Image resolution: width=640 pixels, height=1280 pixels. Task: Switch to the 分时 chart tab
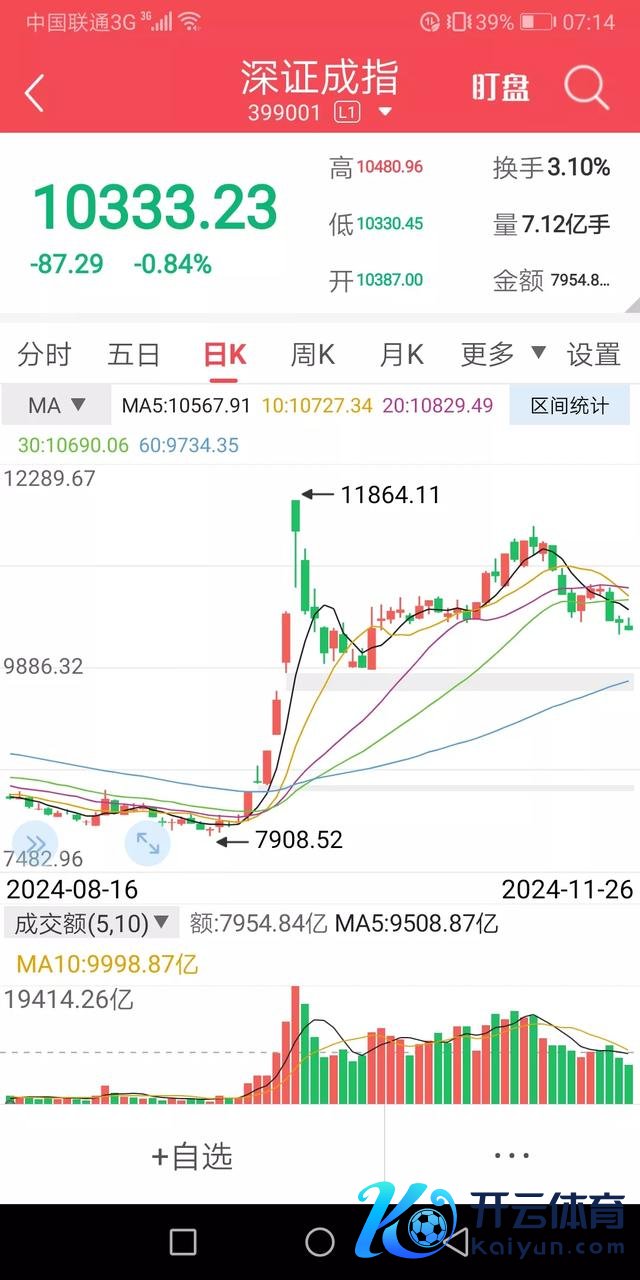pos(45,354)
